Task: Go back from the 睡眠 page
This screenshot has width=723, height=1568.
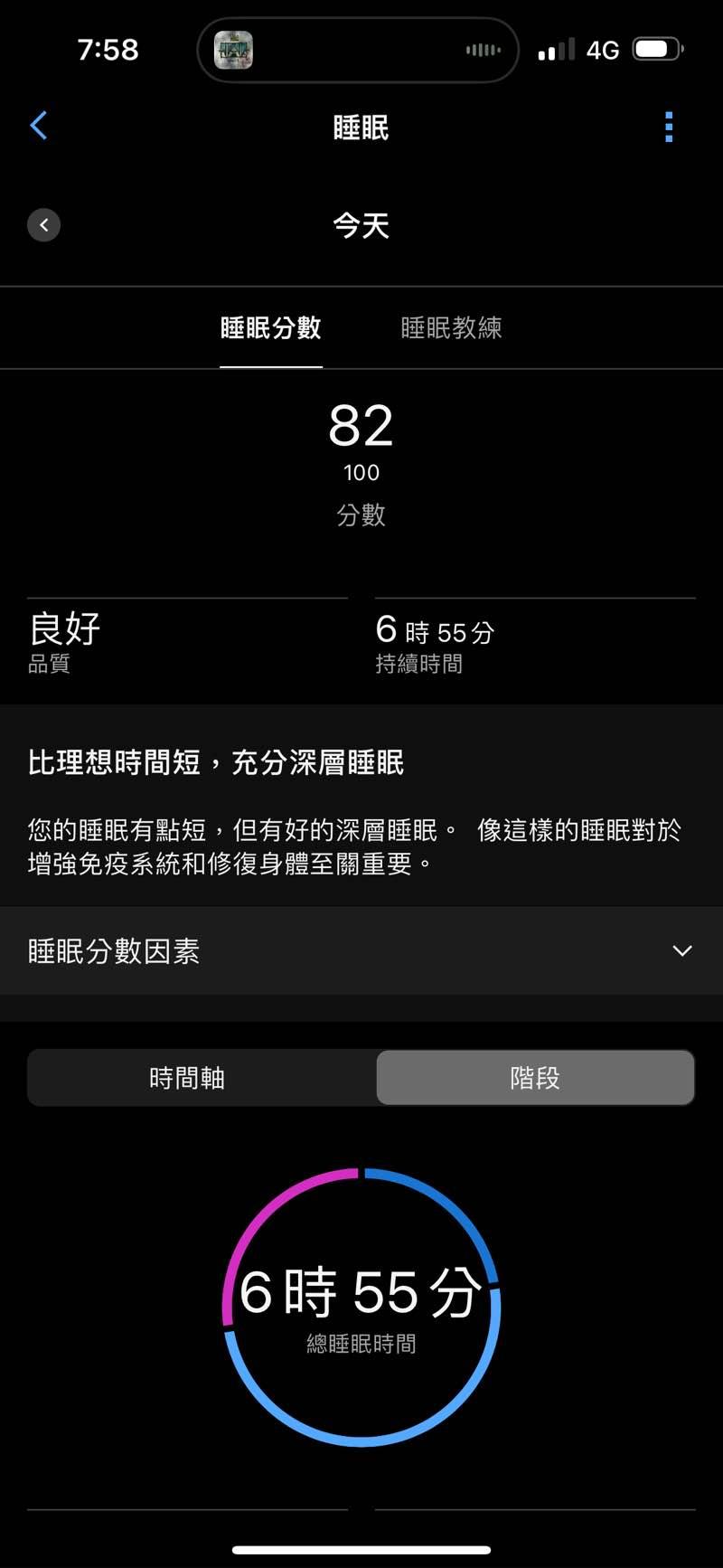Action: click(x=39, y=127)
